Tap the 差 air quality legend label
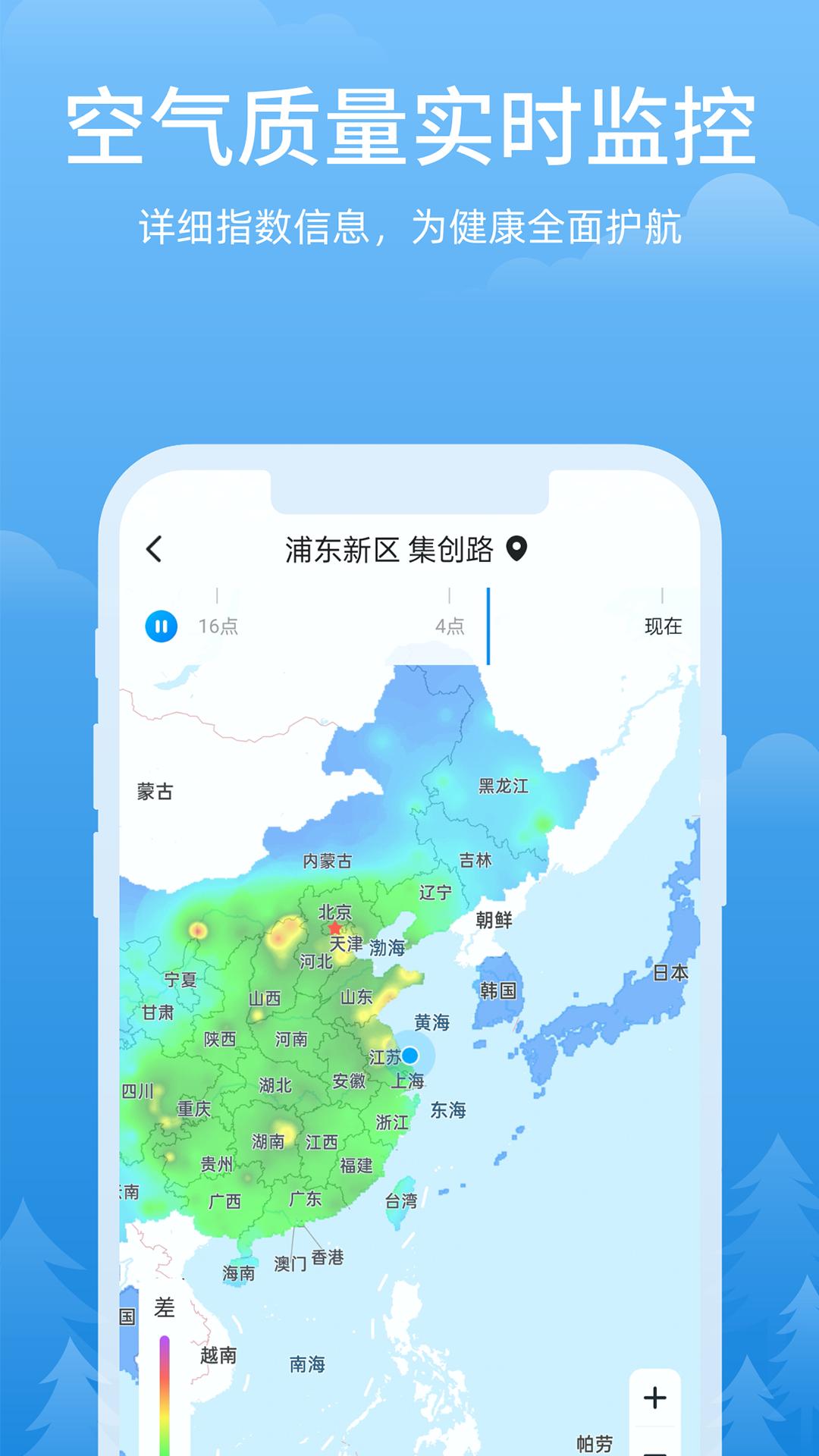This screenshot has width=819, height=1456. click(x=164, y=1304)
